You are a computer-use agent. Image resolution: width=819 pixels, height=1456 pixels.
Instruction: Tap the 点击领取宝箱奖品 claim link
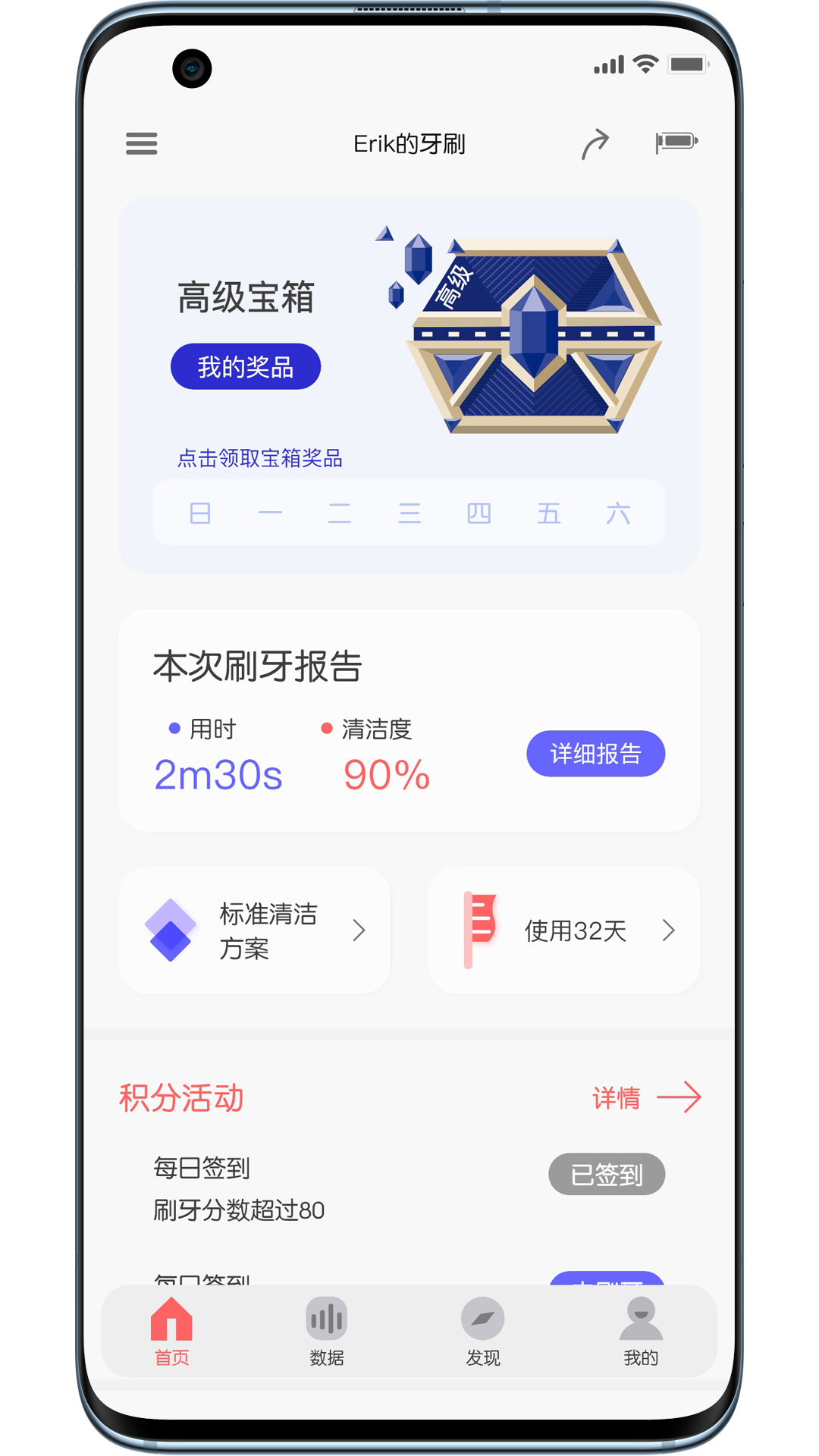[x=259, y=458]
